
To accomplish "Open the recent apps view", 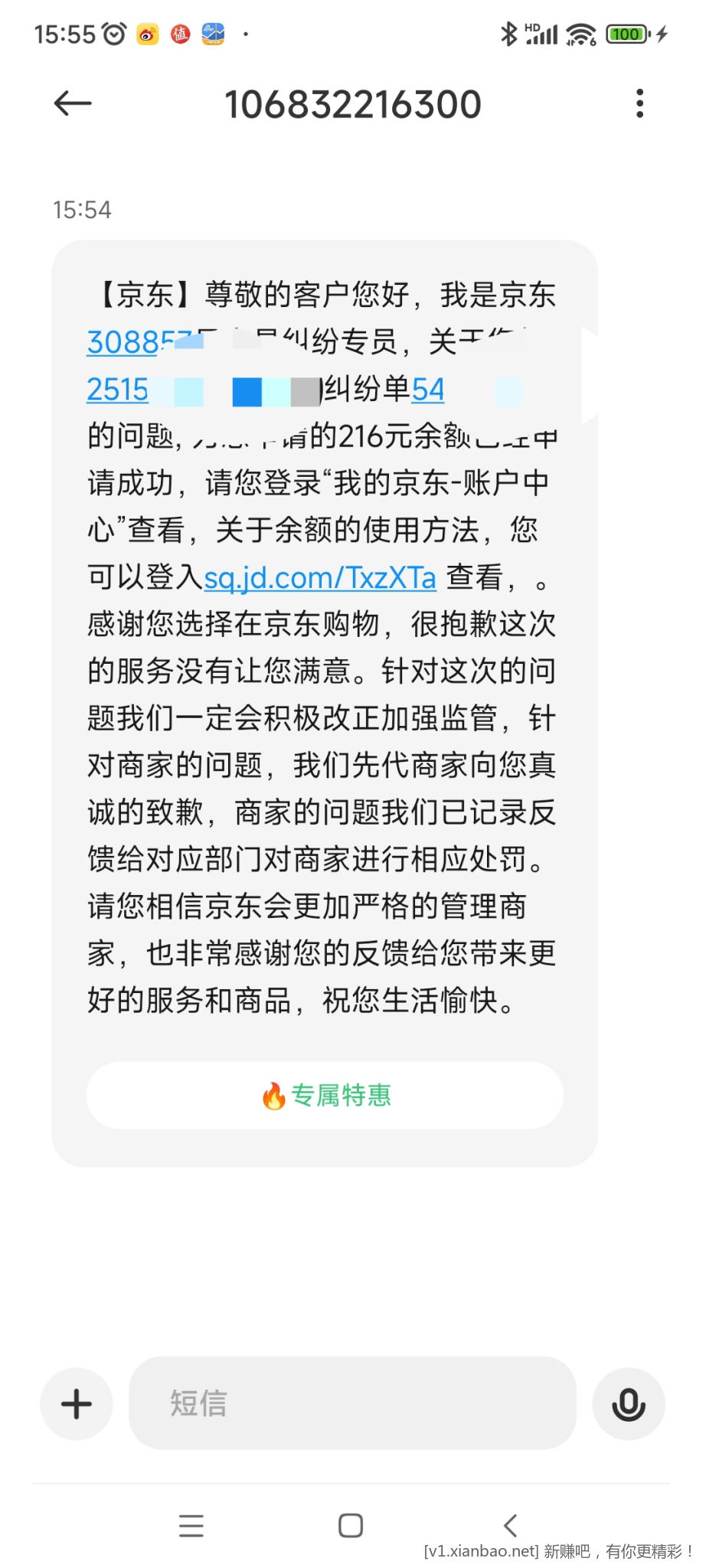I will (x=191, y=1525).
